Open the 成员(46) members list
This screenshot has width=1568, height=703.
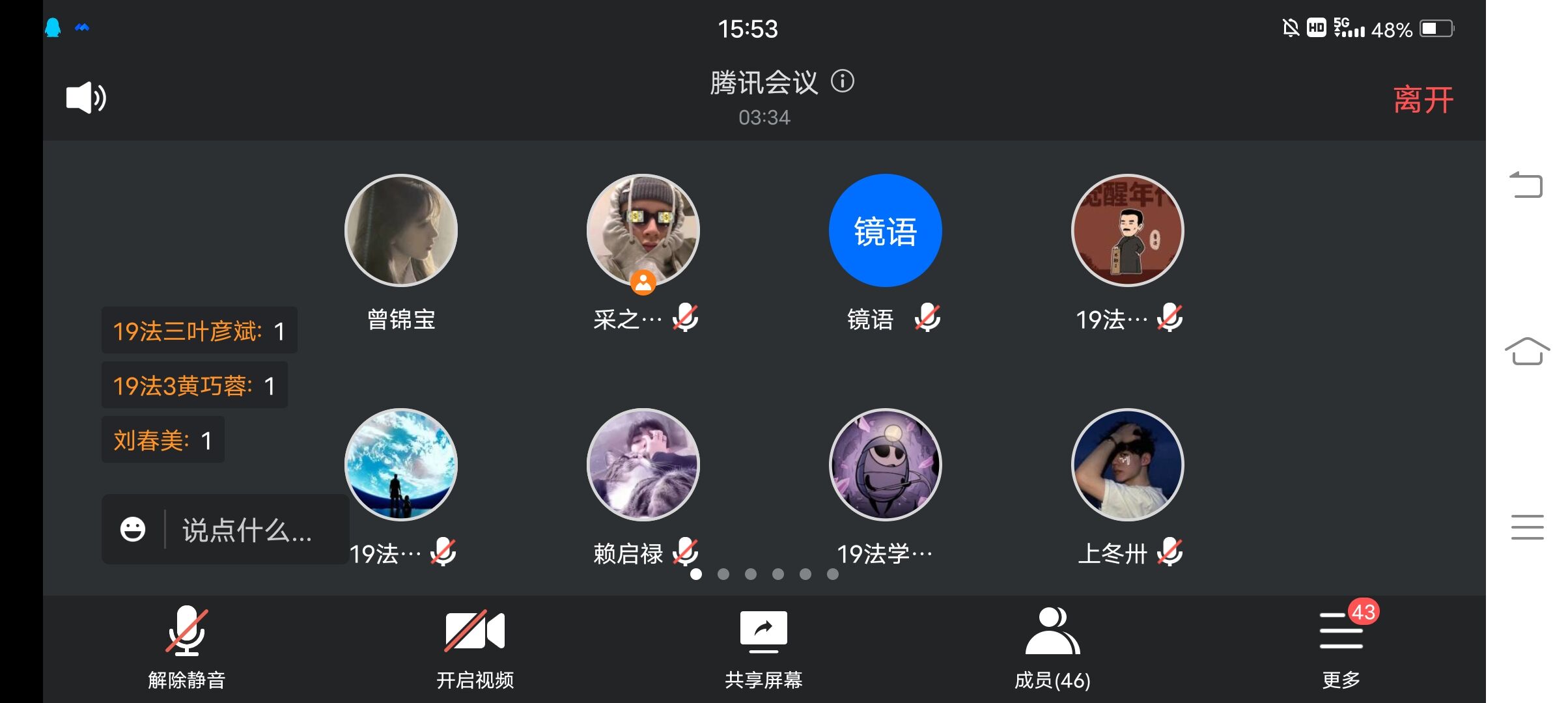1052,646
